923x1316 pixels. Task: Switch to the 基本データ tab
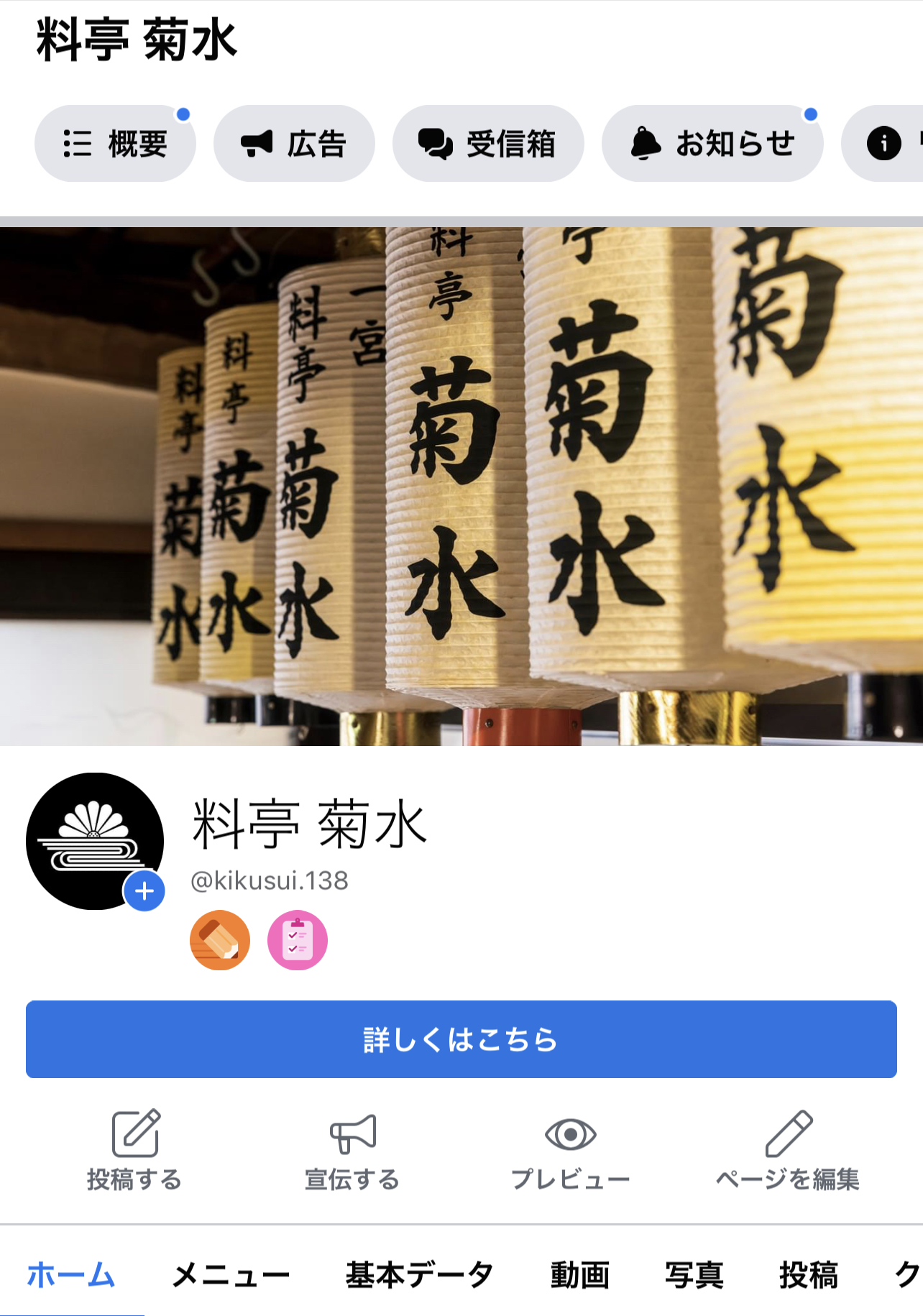(x=419, y=1275)
